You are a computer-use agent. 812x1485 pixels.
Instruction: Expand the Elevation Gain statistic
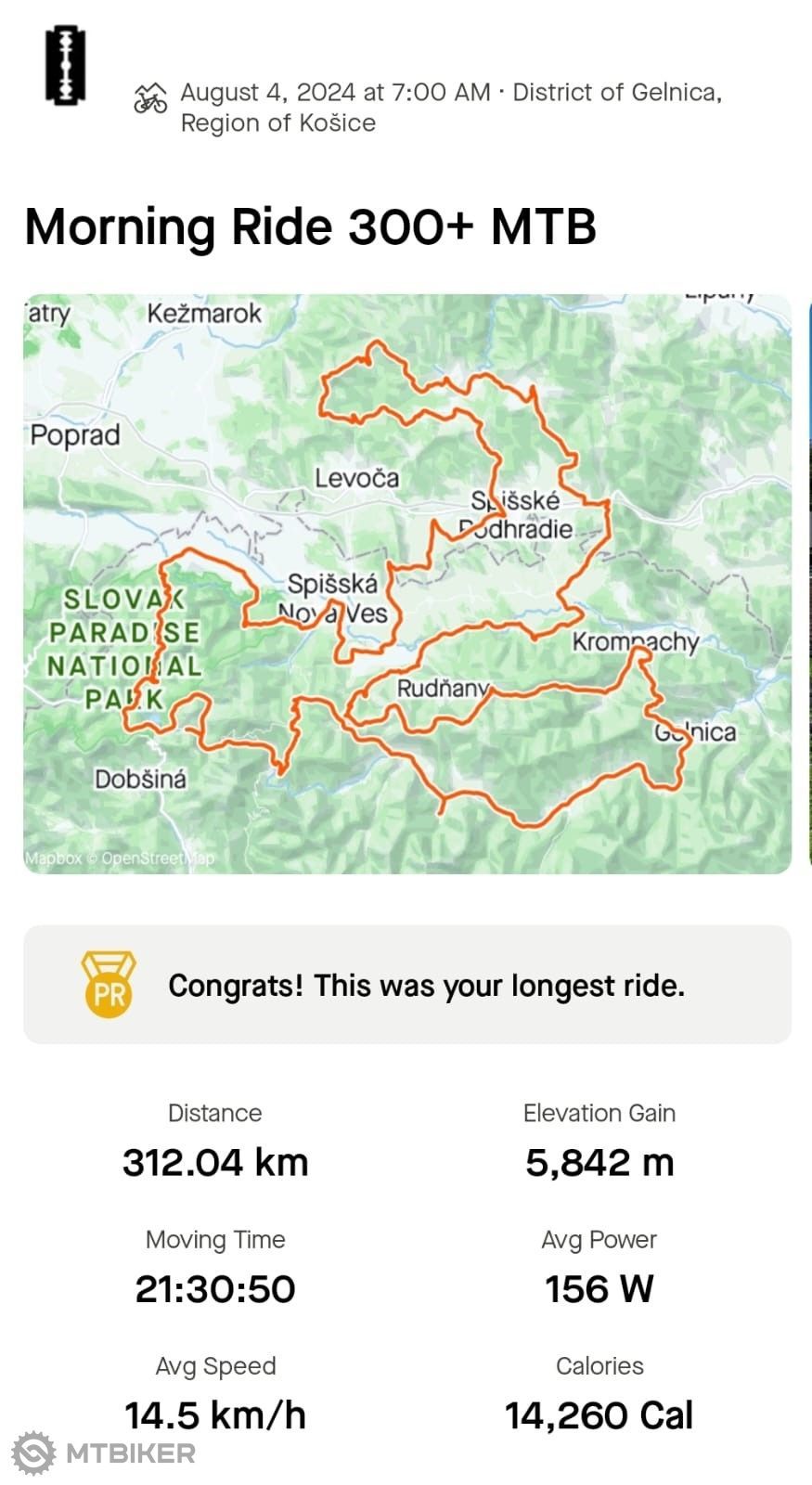click(x=599, y=1138)
